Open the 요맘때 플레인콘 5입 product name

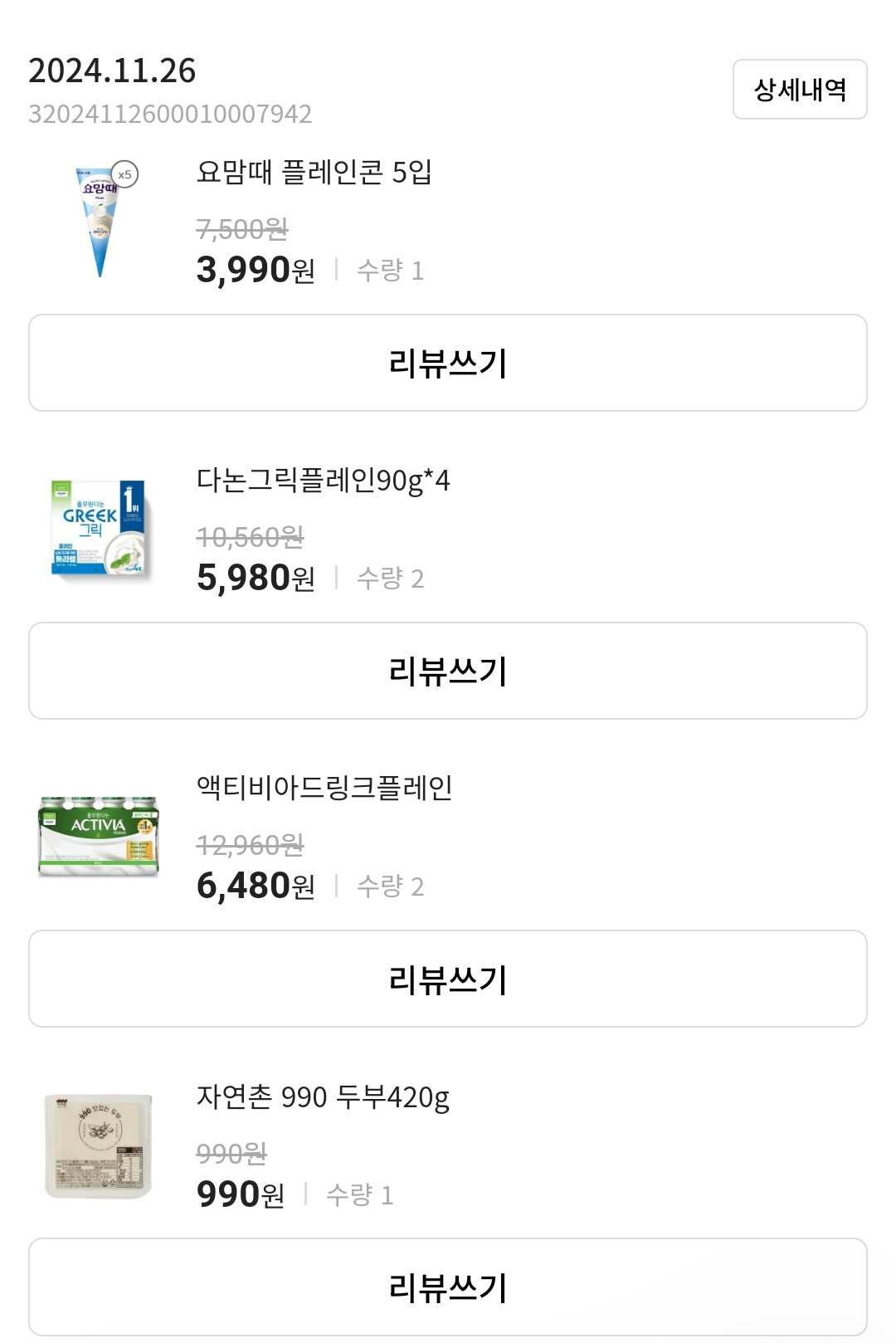tap(317, 174)
